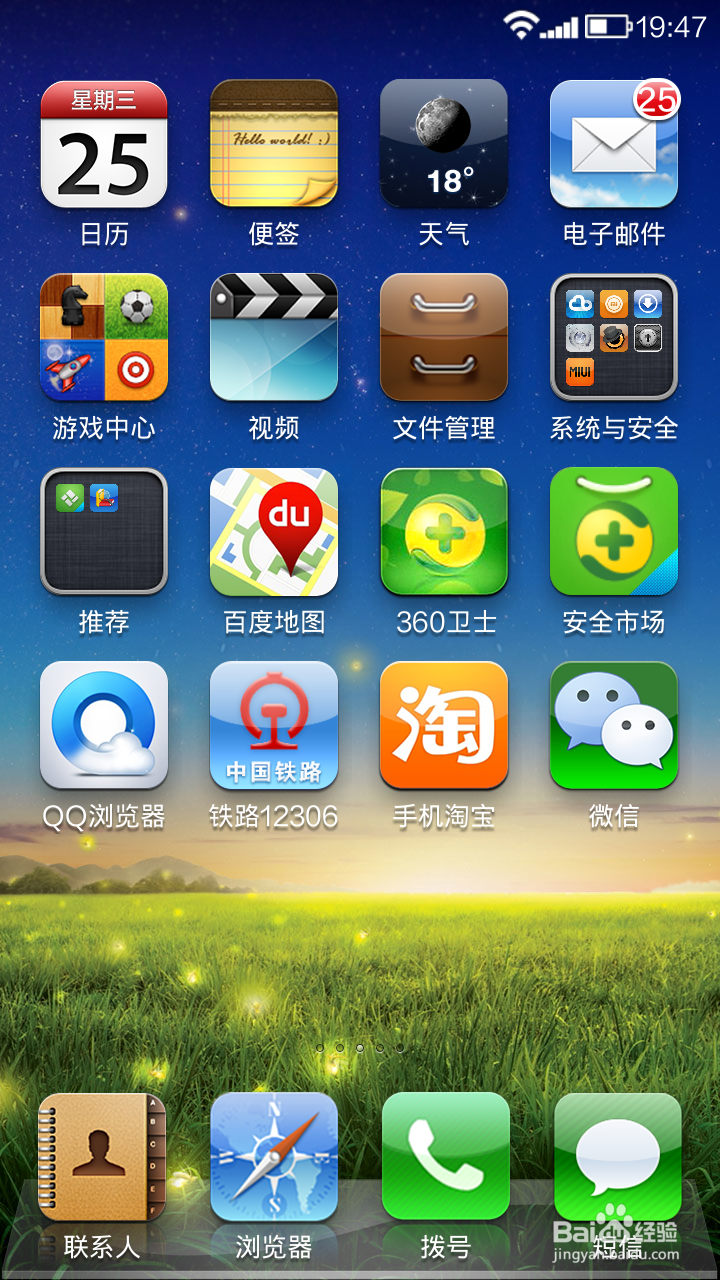This screenshot has width=720, height=1280.
Task: Launch the 浏览器 Safari-style browser
Action: coord(274,1155)
